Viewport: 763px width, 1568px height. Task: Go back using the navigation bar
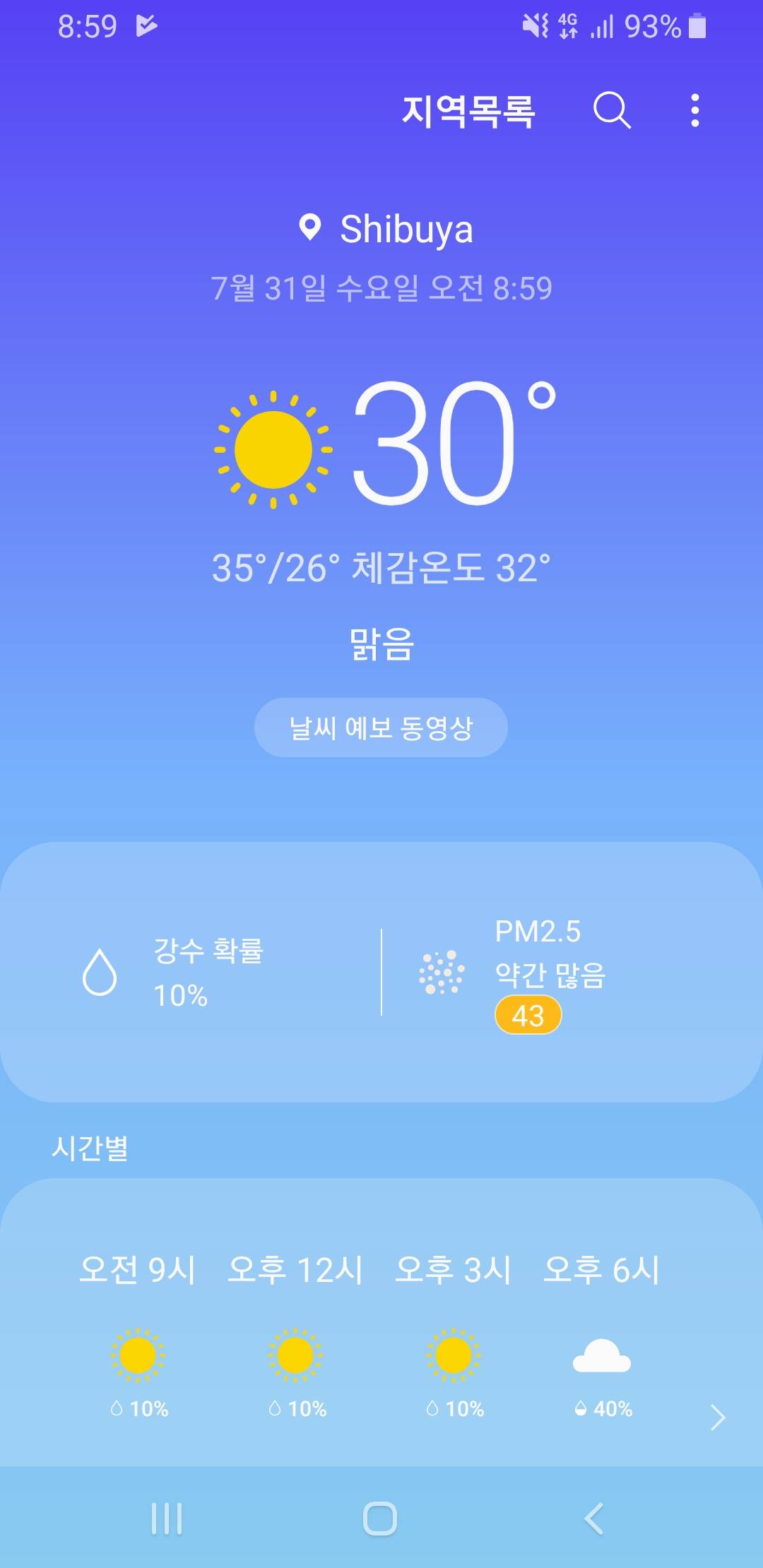point(594,1519)
